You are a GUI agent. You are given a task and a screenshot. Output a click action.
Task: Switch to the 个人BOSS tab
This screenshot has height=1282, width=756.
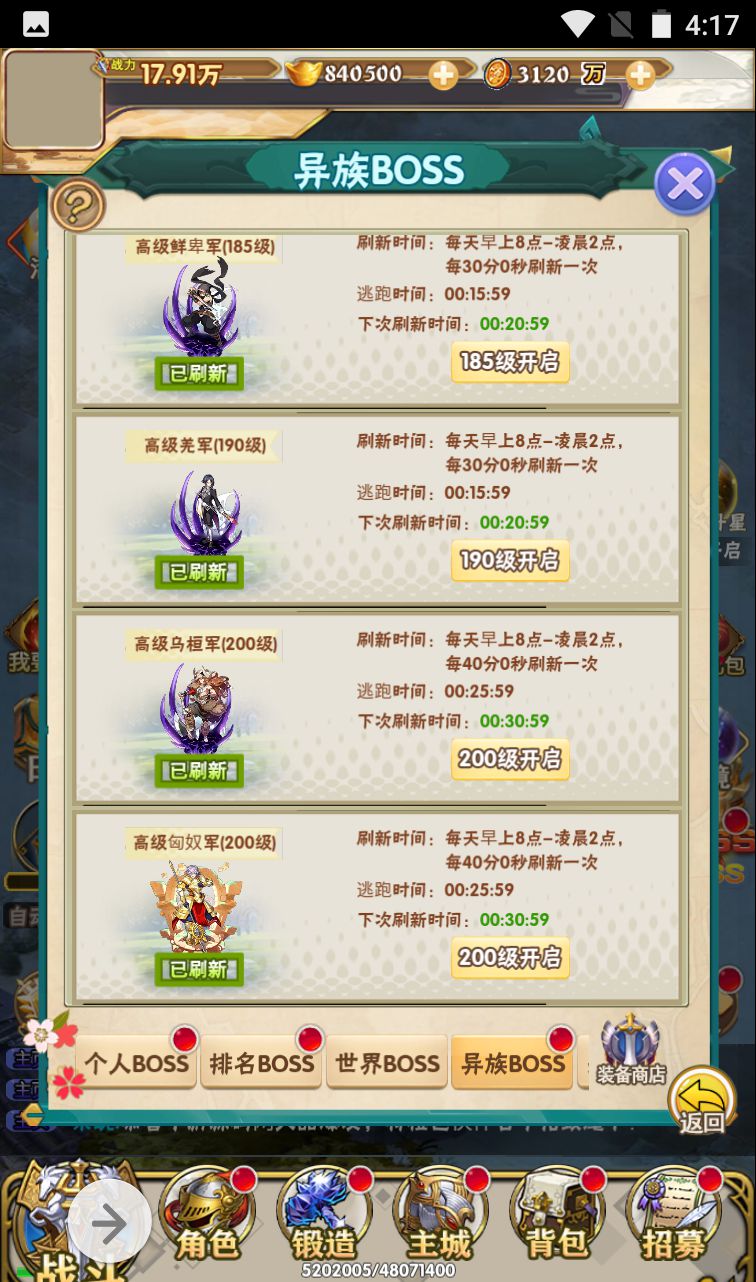point(137,1064)
